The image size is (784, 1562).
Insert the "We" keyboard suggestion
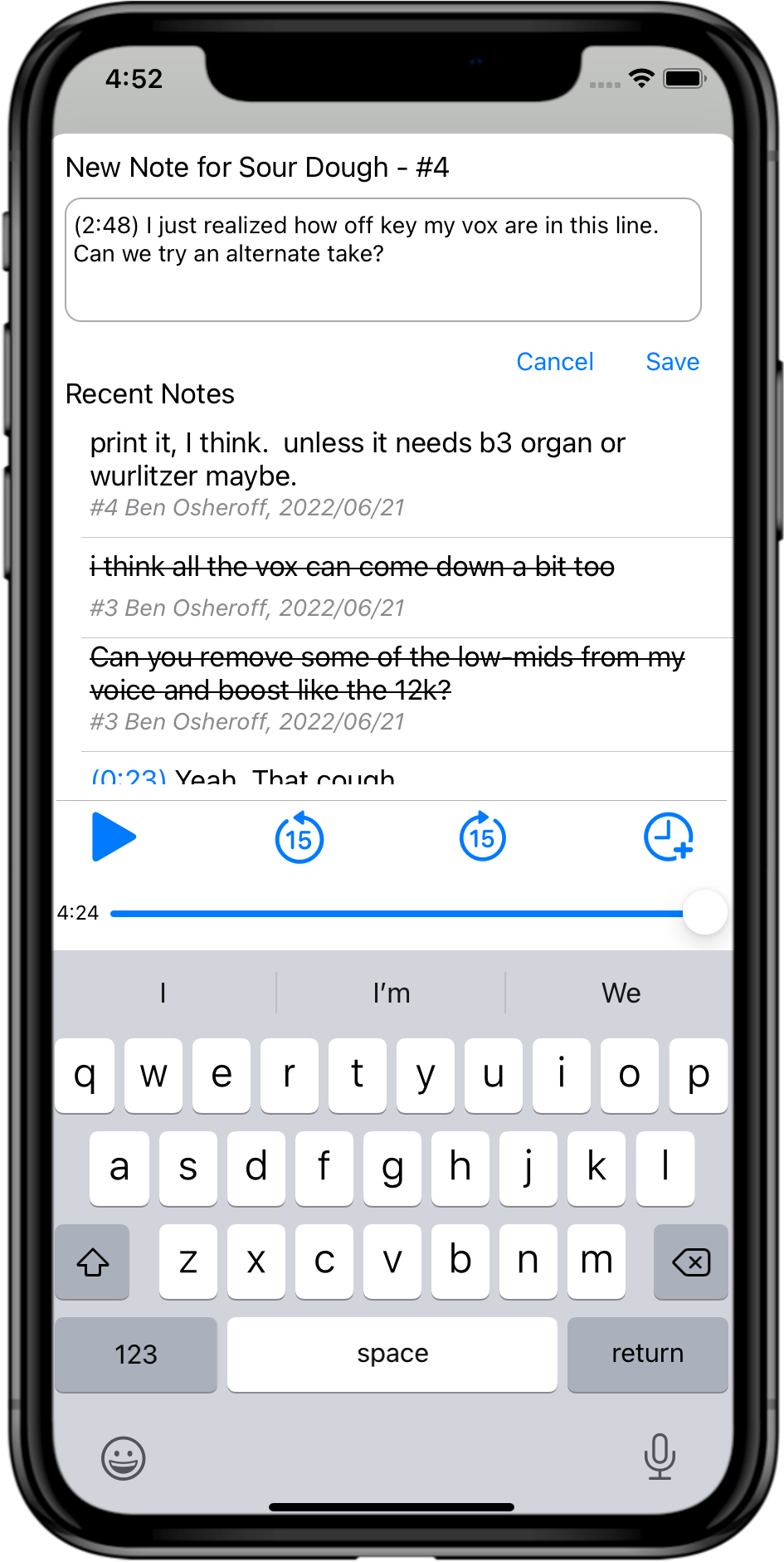tap(621, 993)
